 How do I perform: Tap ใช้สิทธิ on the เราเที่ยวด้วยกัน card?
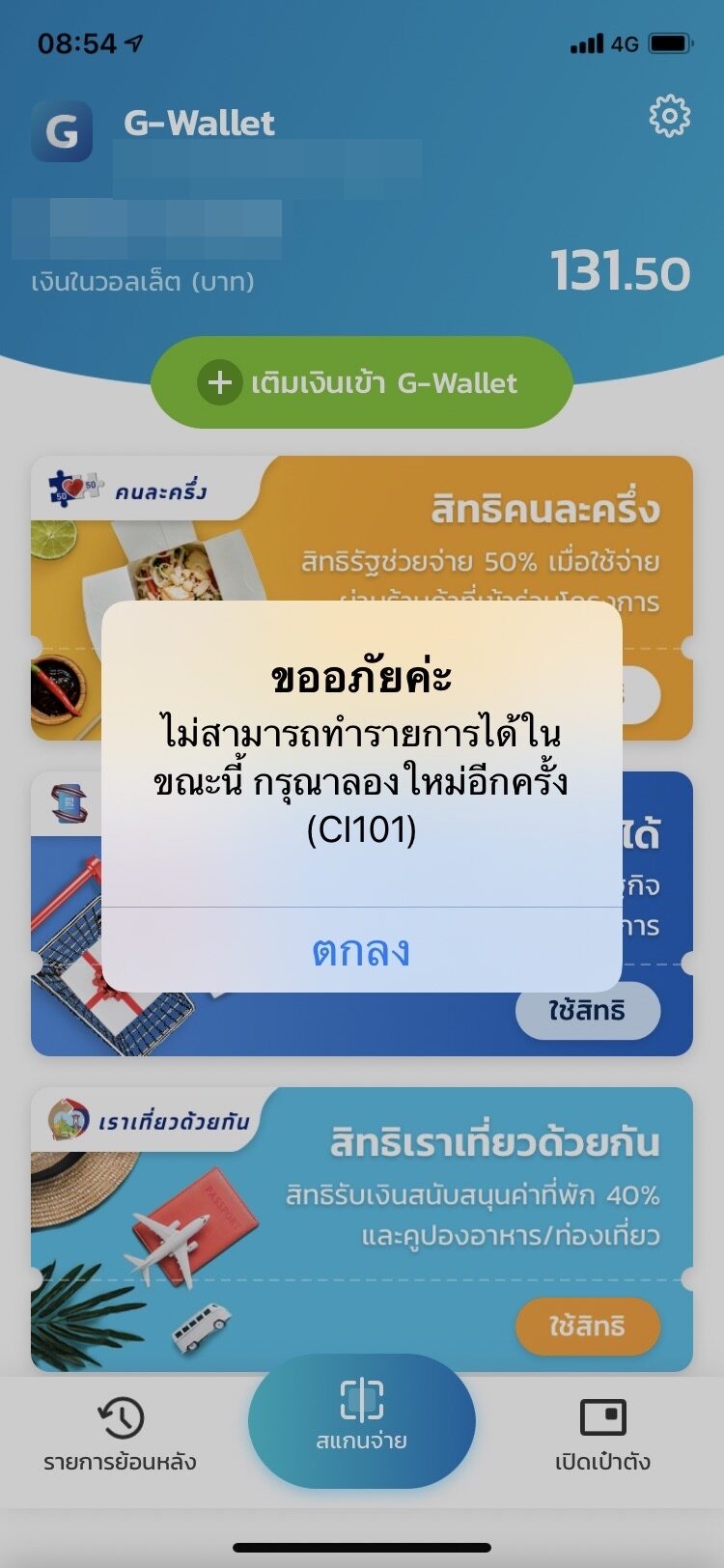pyautogui.click(x=587, y=1326)
